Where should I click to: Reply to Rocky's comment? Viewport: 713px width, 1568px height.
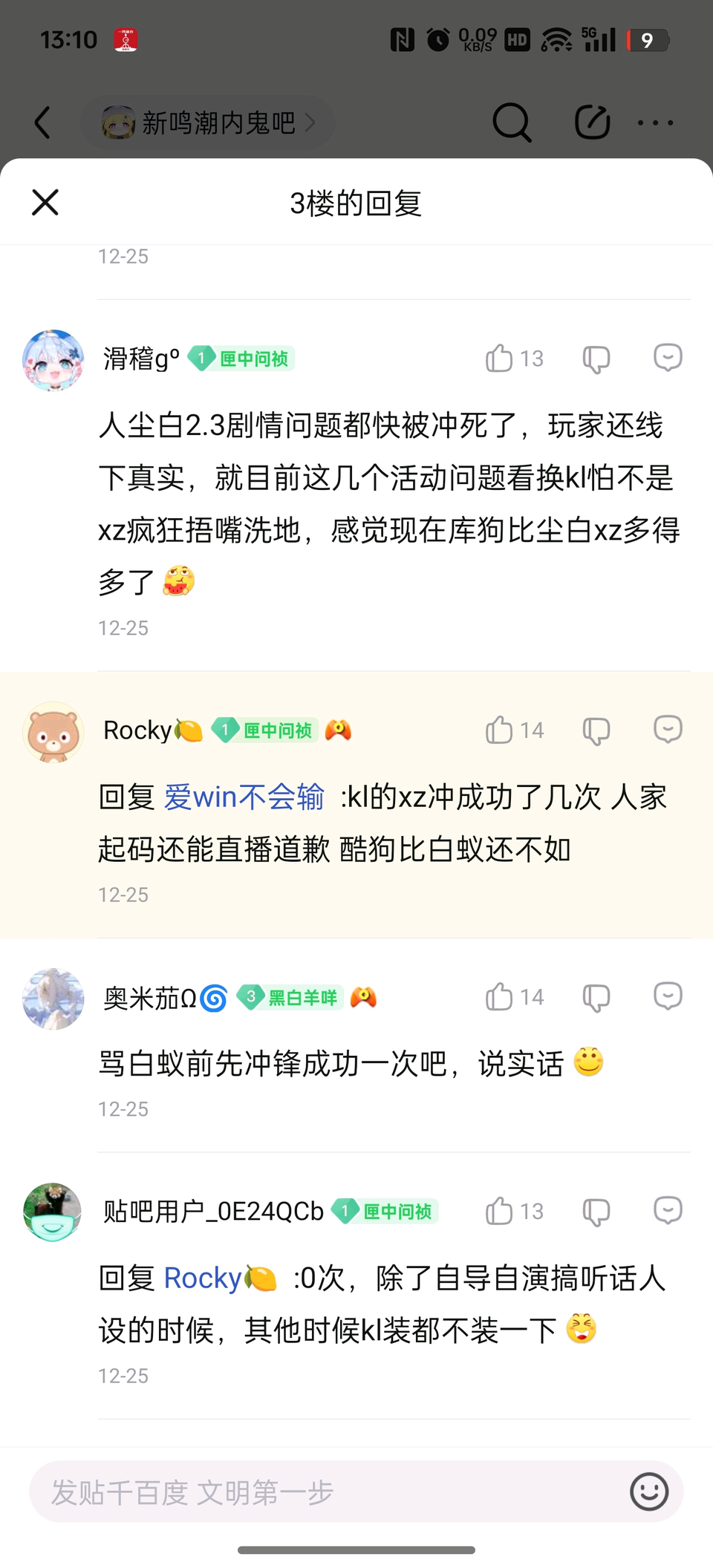pos(668,730)
